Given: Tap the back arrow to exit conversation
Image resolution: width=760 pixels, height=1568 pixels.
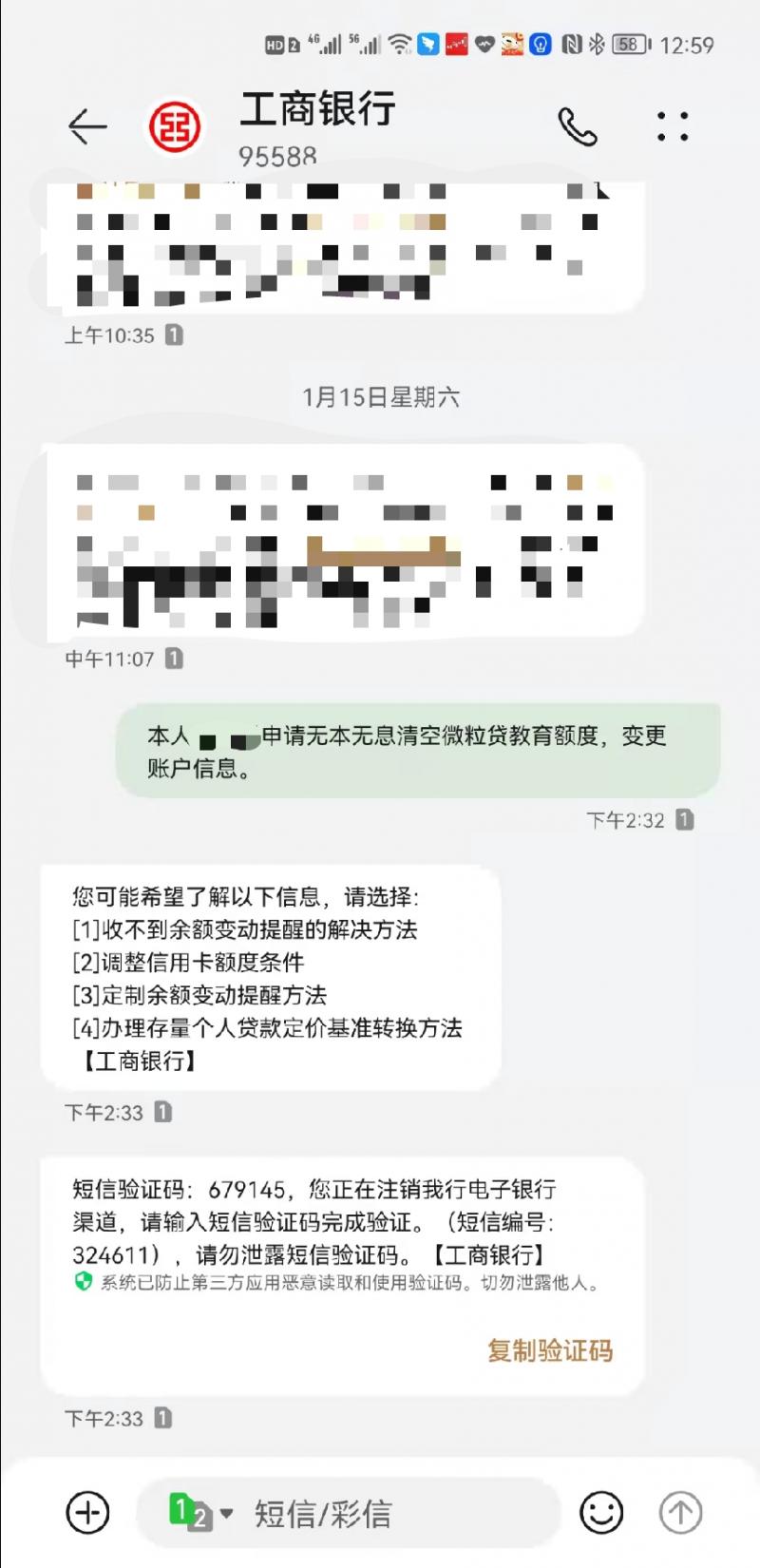Looking at the screenshot, I should (87, 126).
